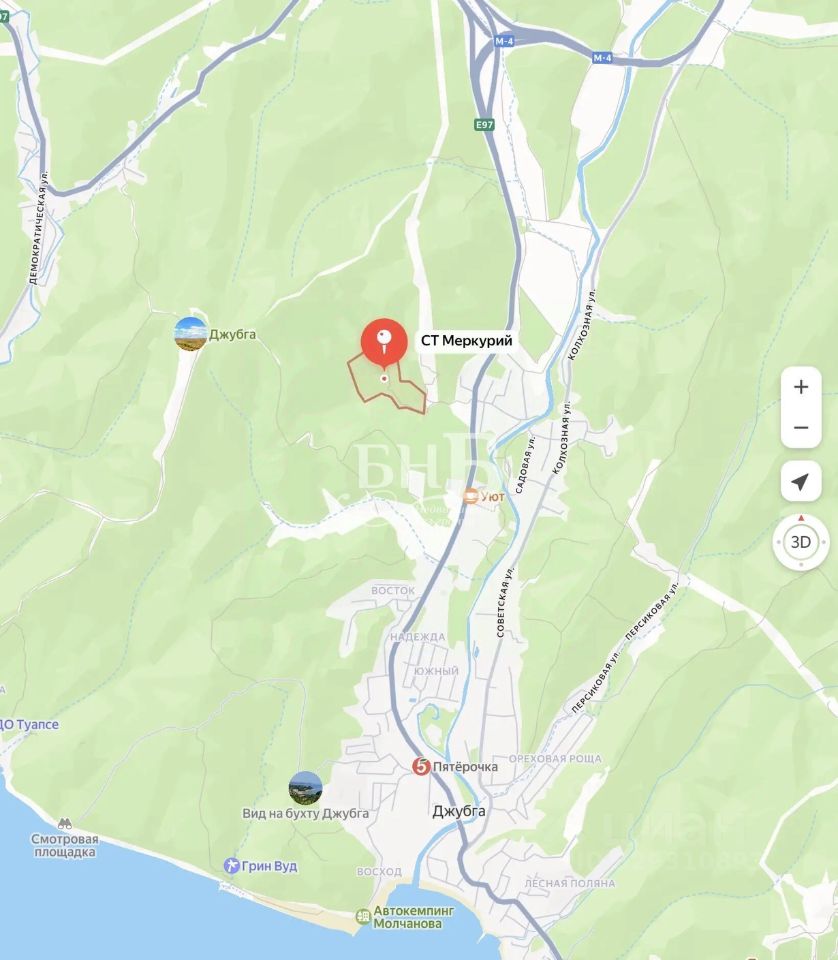Zoom out with the minus button
Screen dimensions: 838x960
coord(801,427)
